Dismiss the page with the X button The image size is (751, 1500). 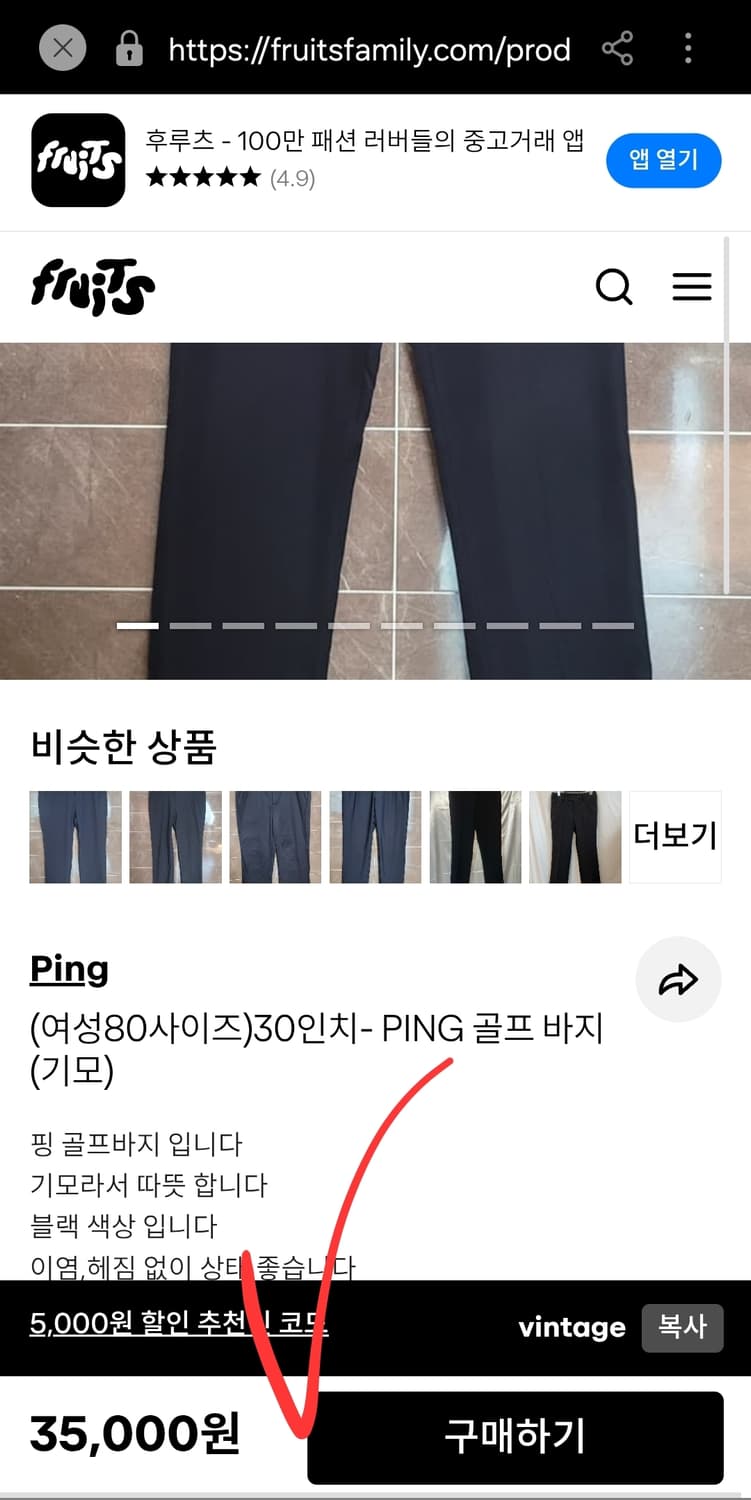61,47
